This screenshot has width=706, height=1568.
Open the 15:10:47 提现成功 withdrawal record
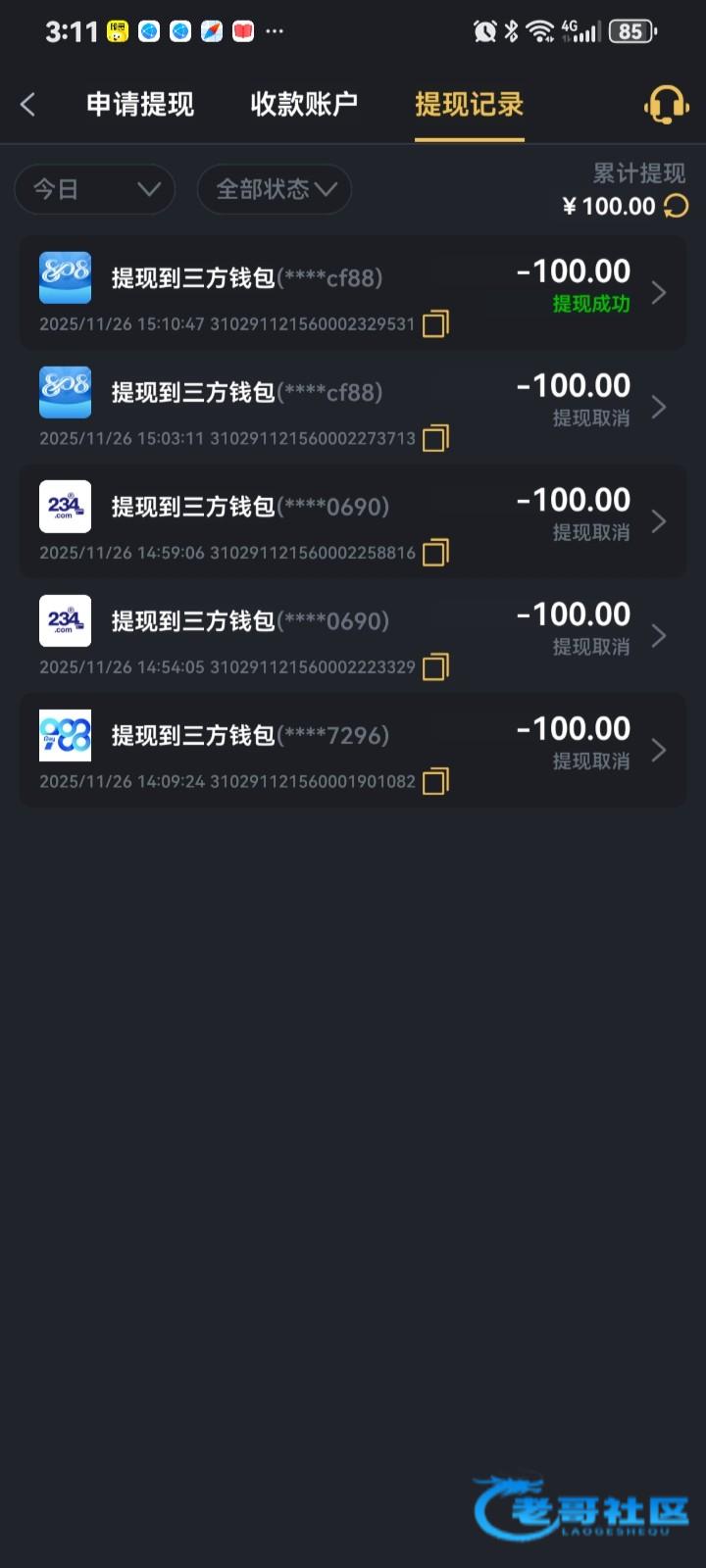(353, 279)
